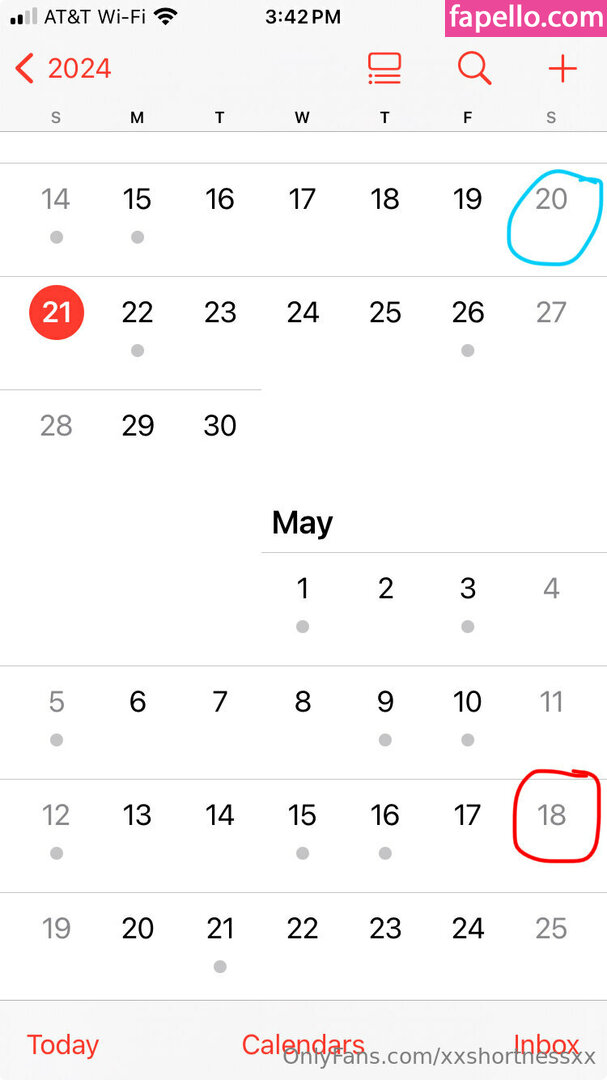Tap May 24
Screen dimensions: 607x1080
click(x=468, y=929)
